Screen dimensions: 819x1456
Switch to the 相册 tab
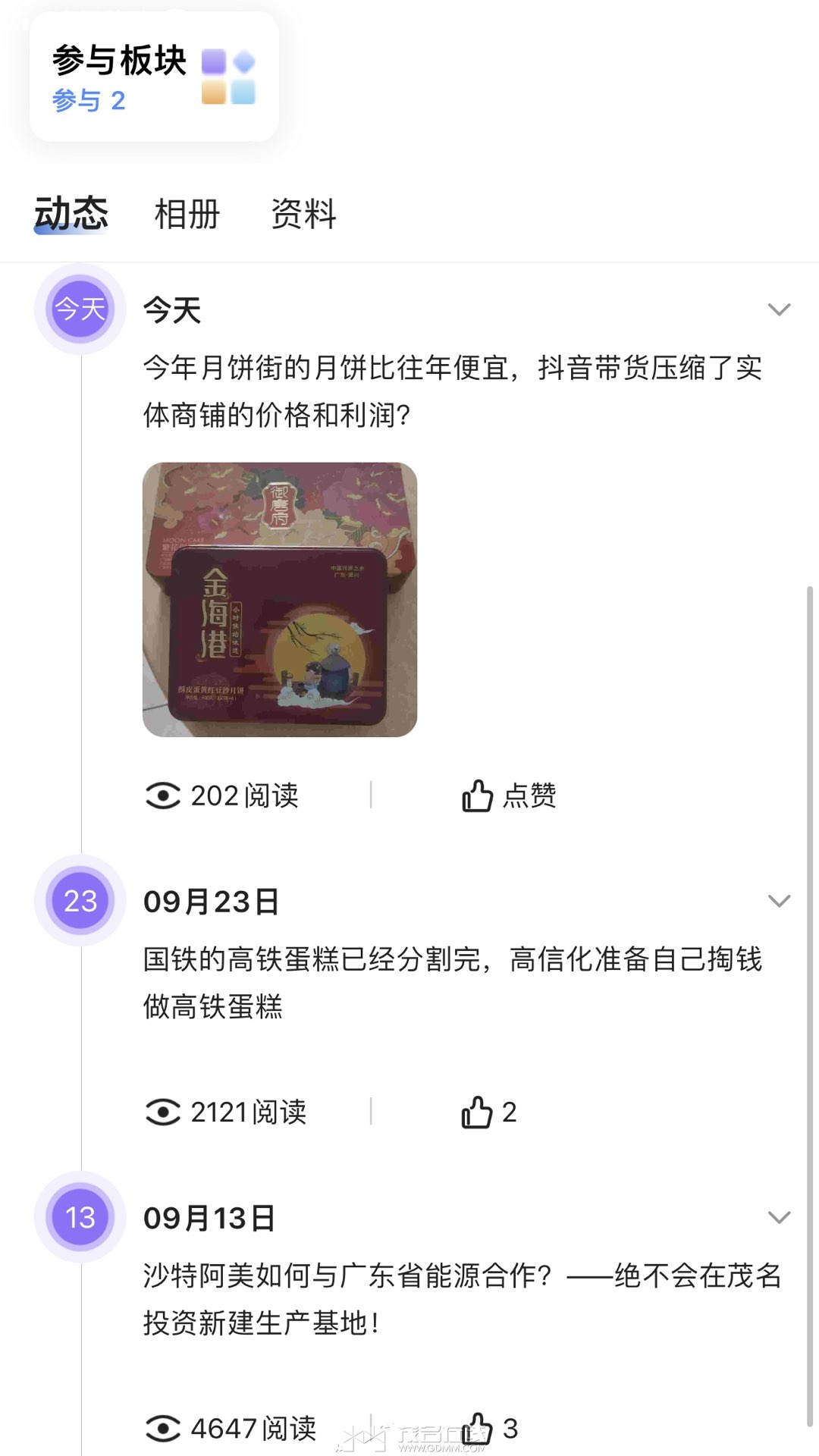point(187,214)
